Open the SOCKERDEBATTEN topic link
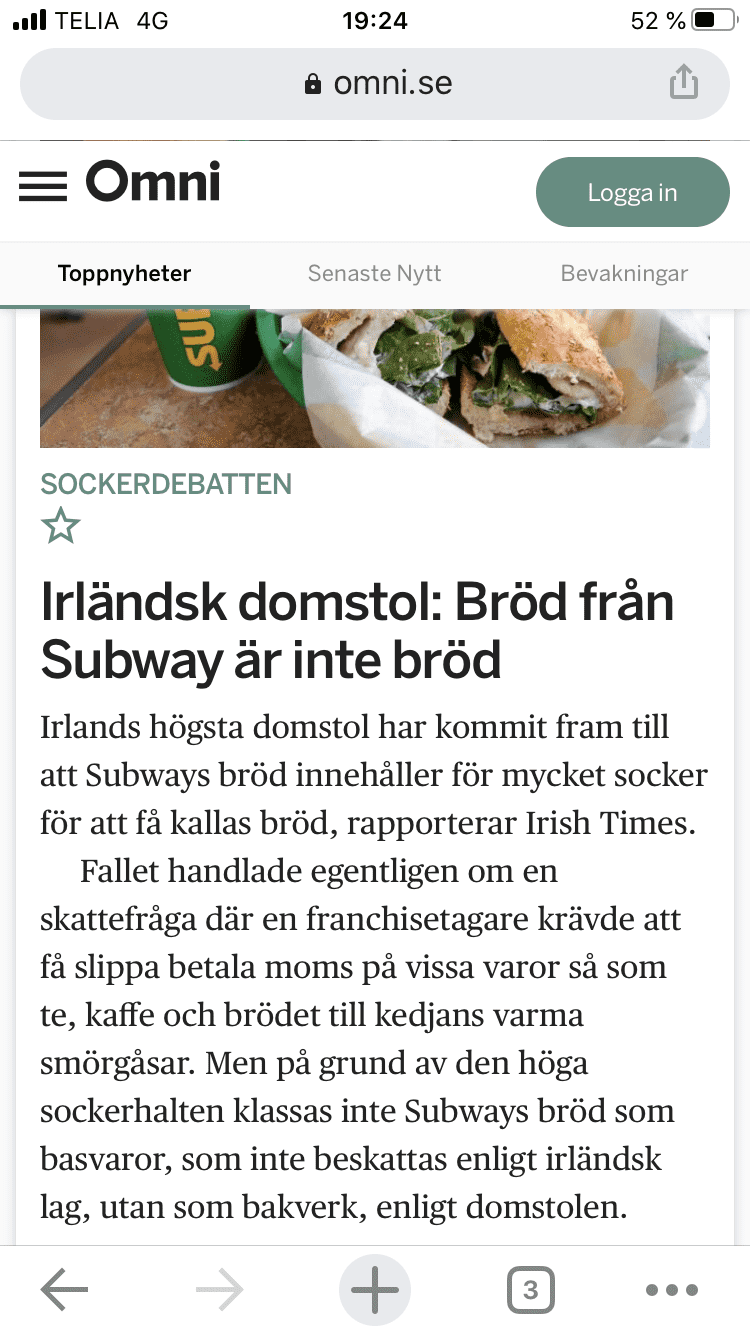This screenshot has height=1334, width=750. [x=166, y=485]
